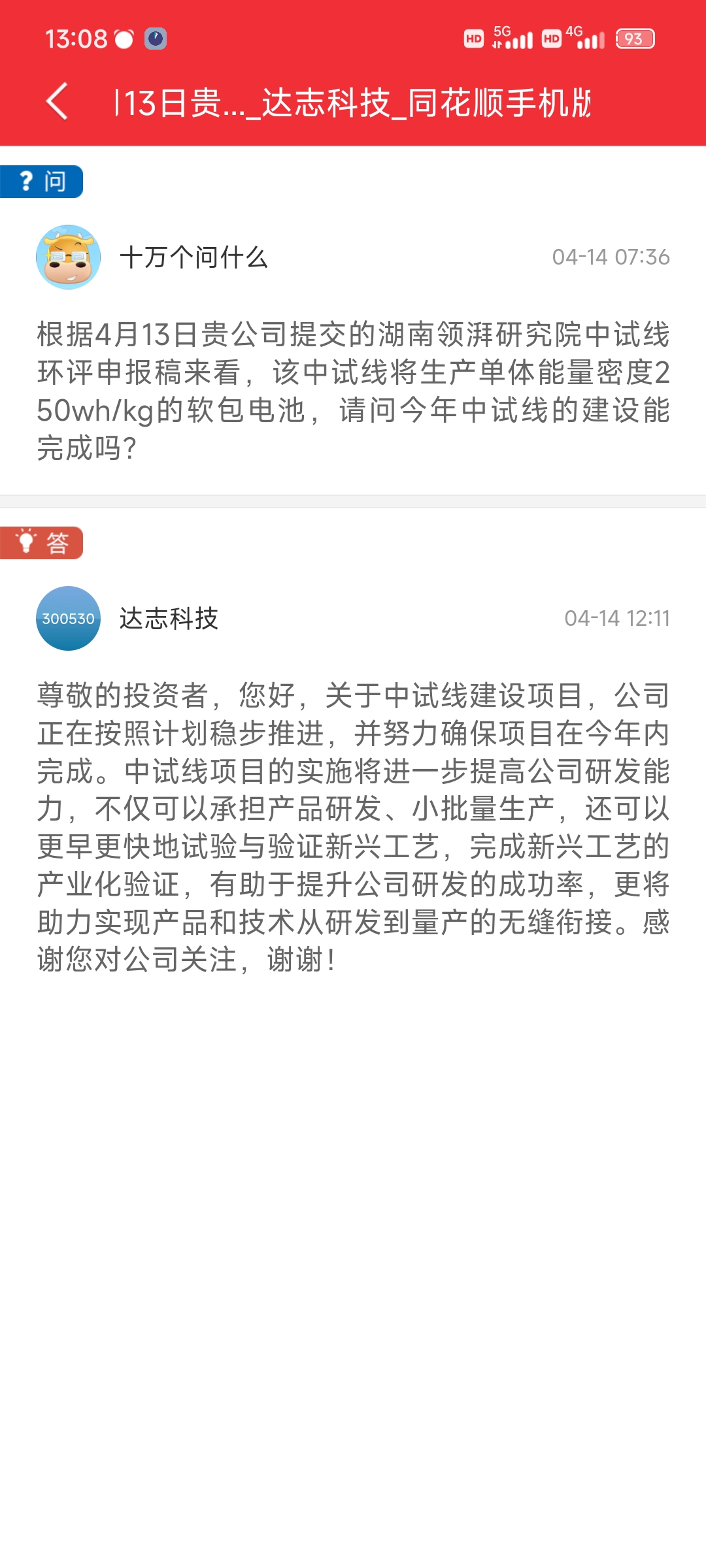Go back using the header arrow
Viewport: 706px width, 1568px height.
coord(58,101)
